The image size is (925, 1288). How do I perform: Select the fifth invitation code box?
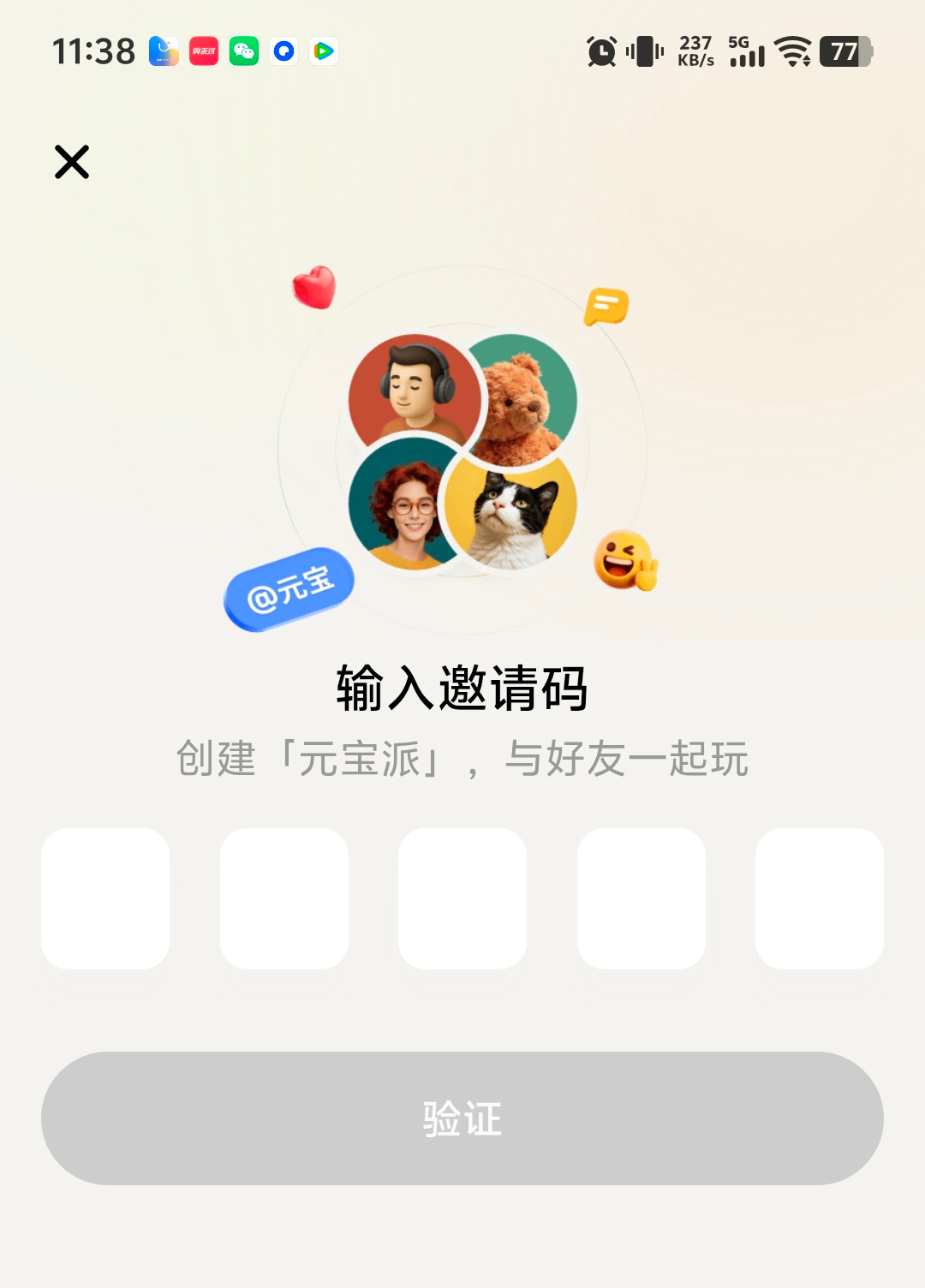(820, 898)
